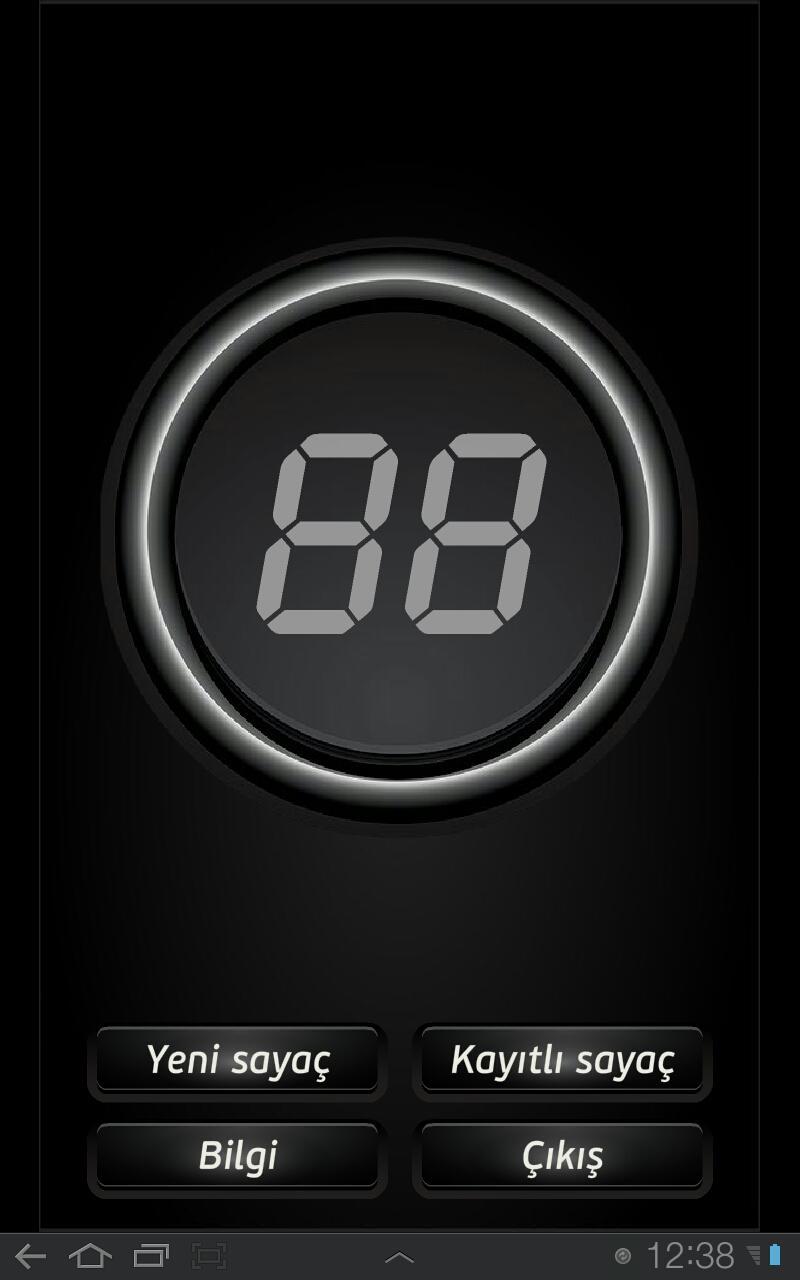800x1280 pixels.
Task: Exit the app with Çıkış
Action: (562, 1156)
